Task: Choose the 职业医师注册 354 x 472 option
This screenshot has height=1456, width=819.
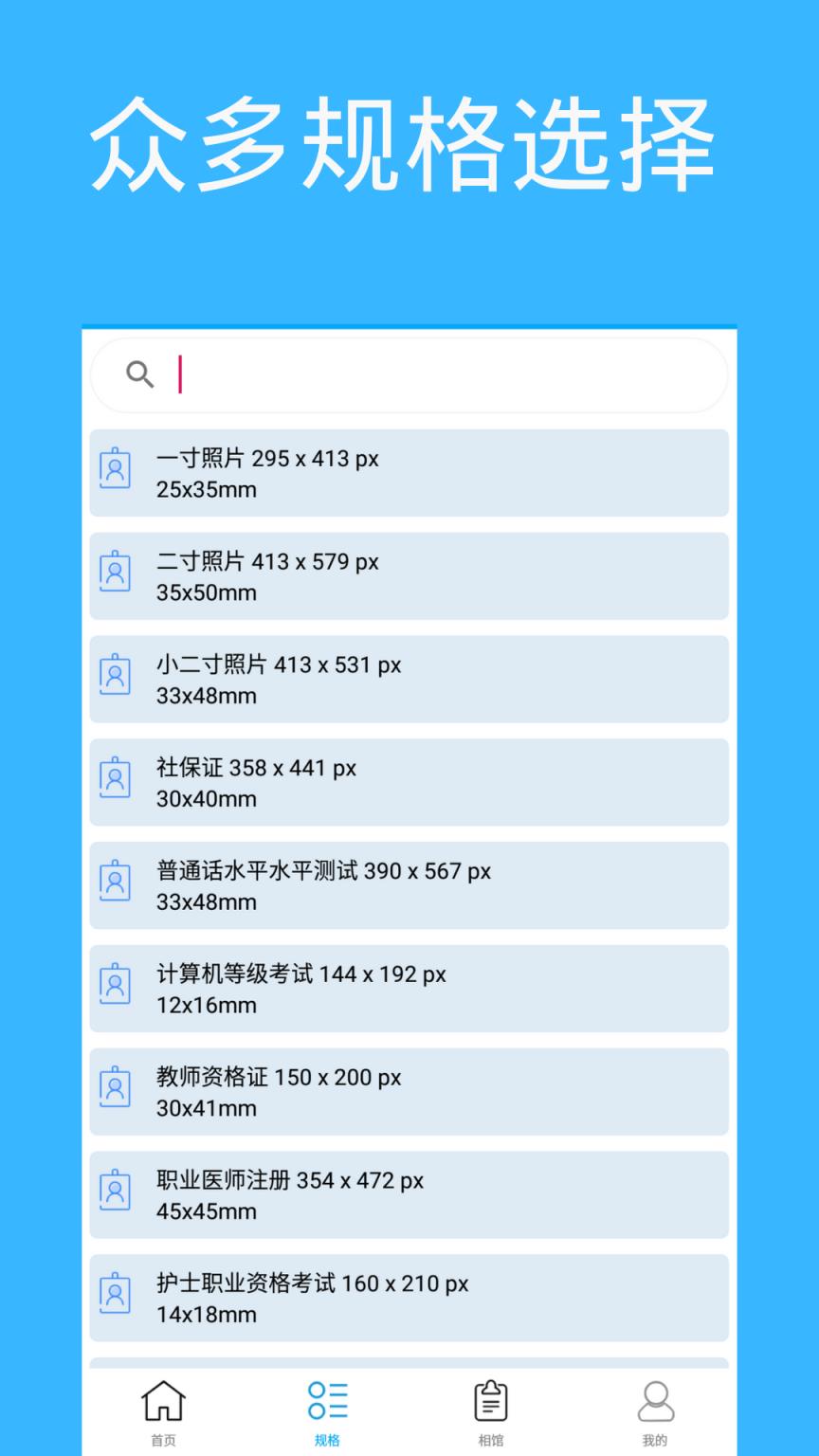Action: [x=409, y=1194]
